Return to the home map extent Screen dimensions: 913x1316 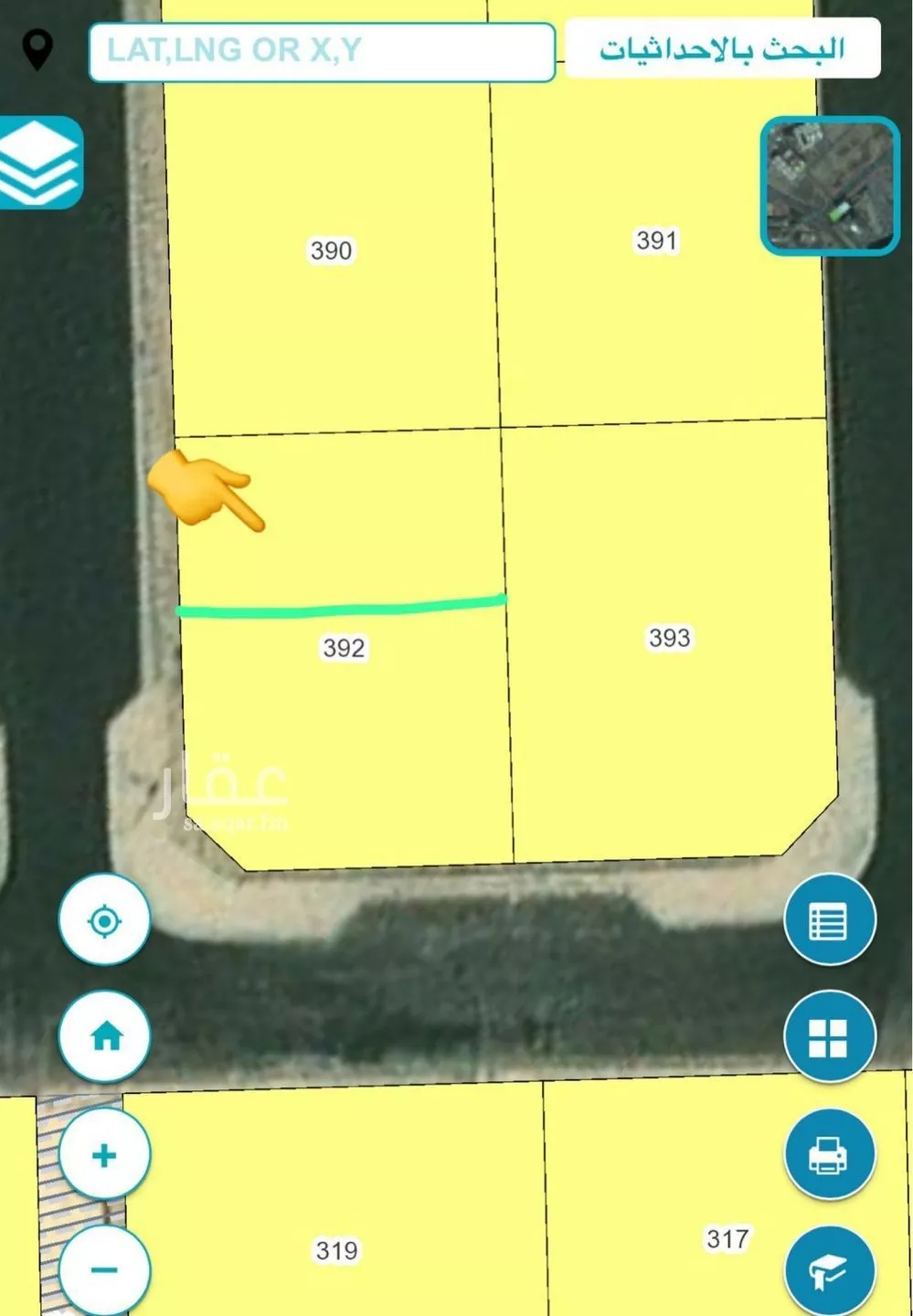click(104, 1036)
